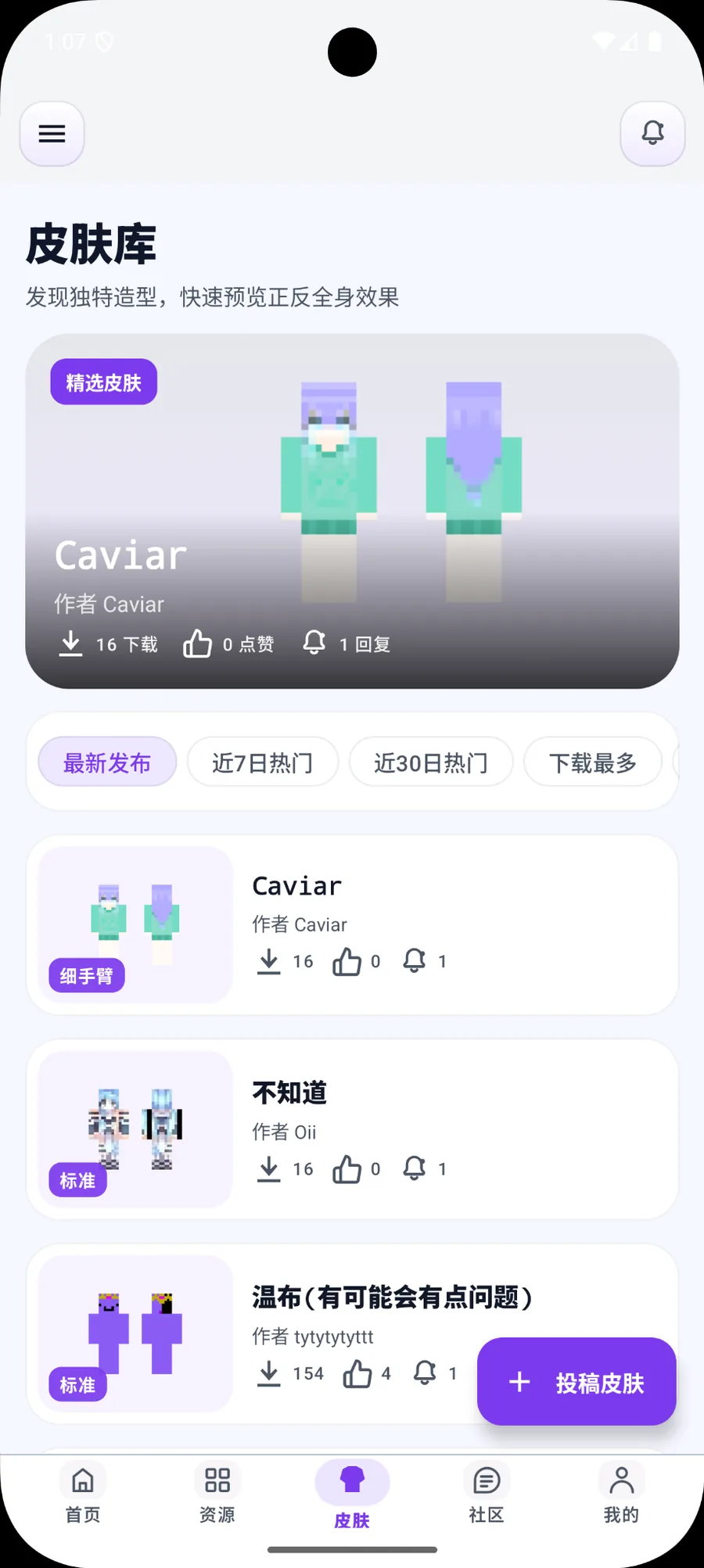Switch to 近30日热门 filter

pyautogui.click(x=431, y=762)
